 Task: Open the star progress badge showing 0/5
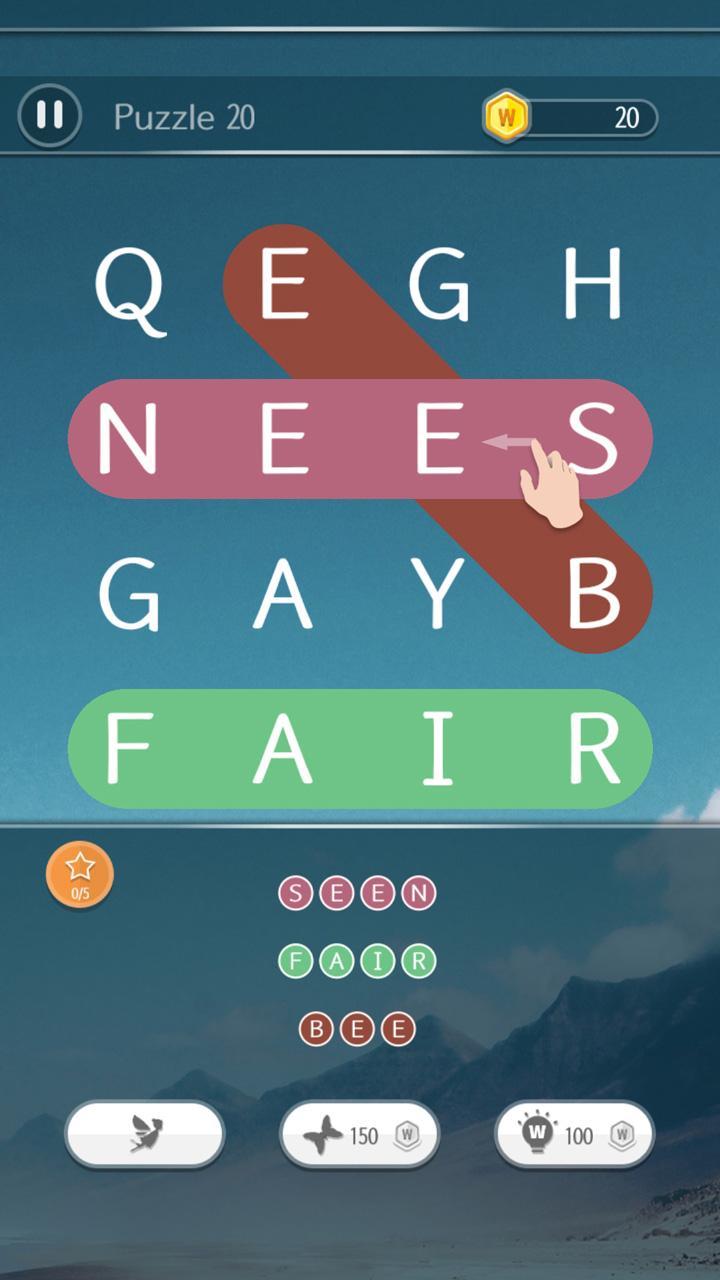point(80,874)
